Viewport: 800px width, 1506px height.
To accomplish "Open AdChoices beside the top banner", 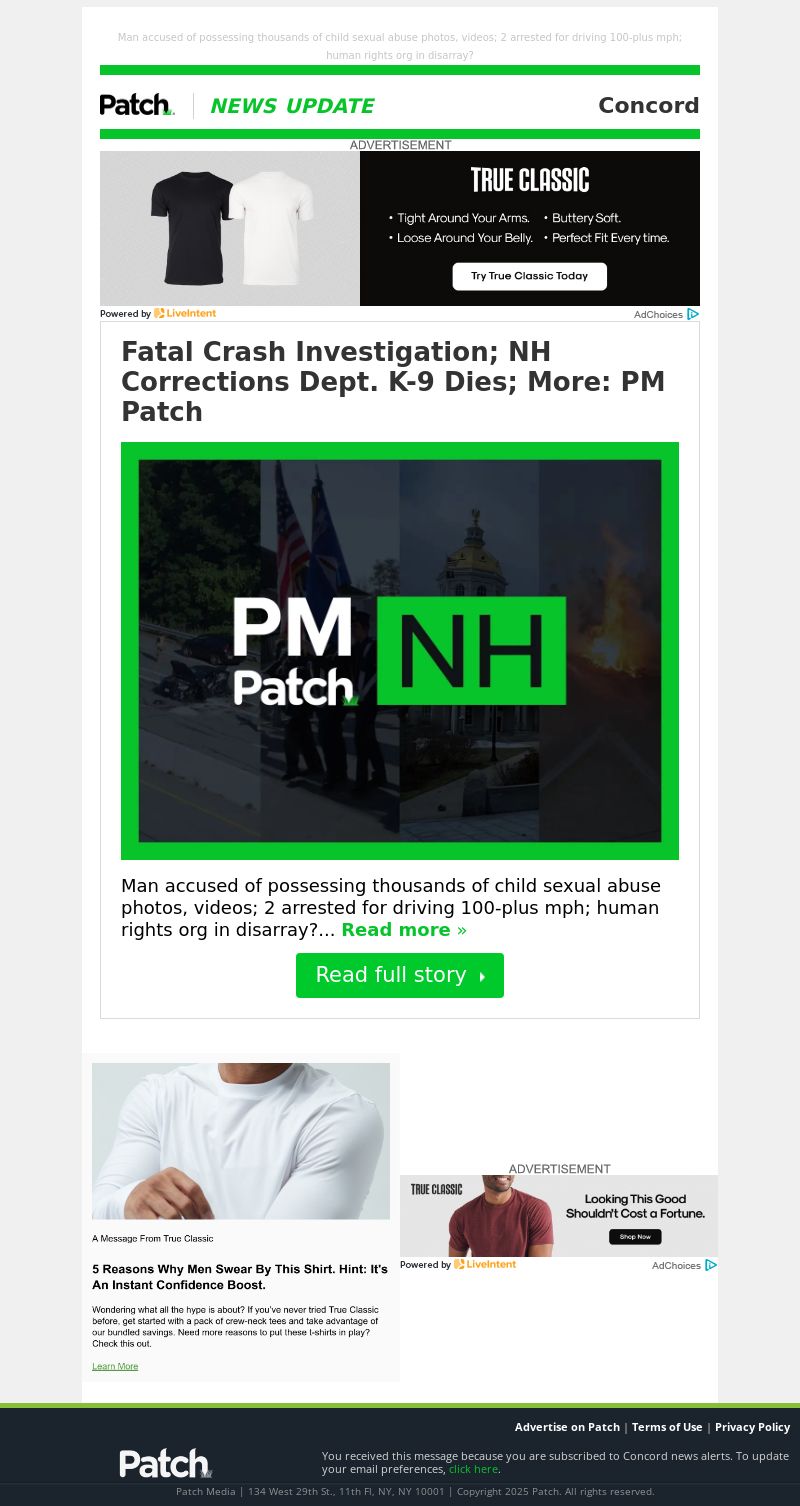I will tap(665, 315).
